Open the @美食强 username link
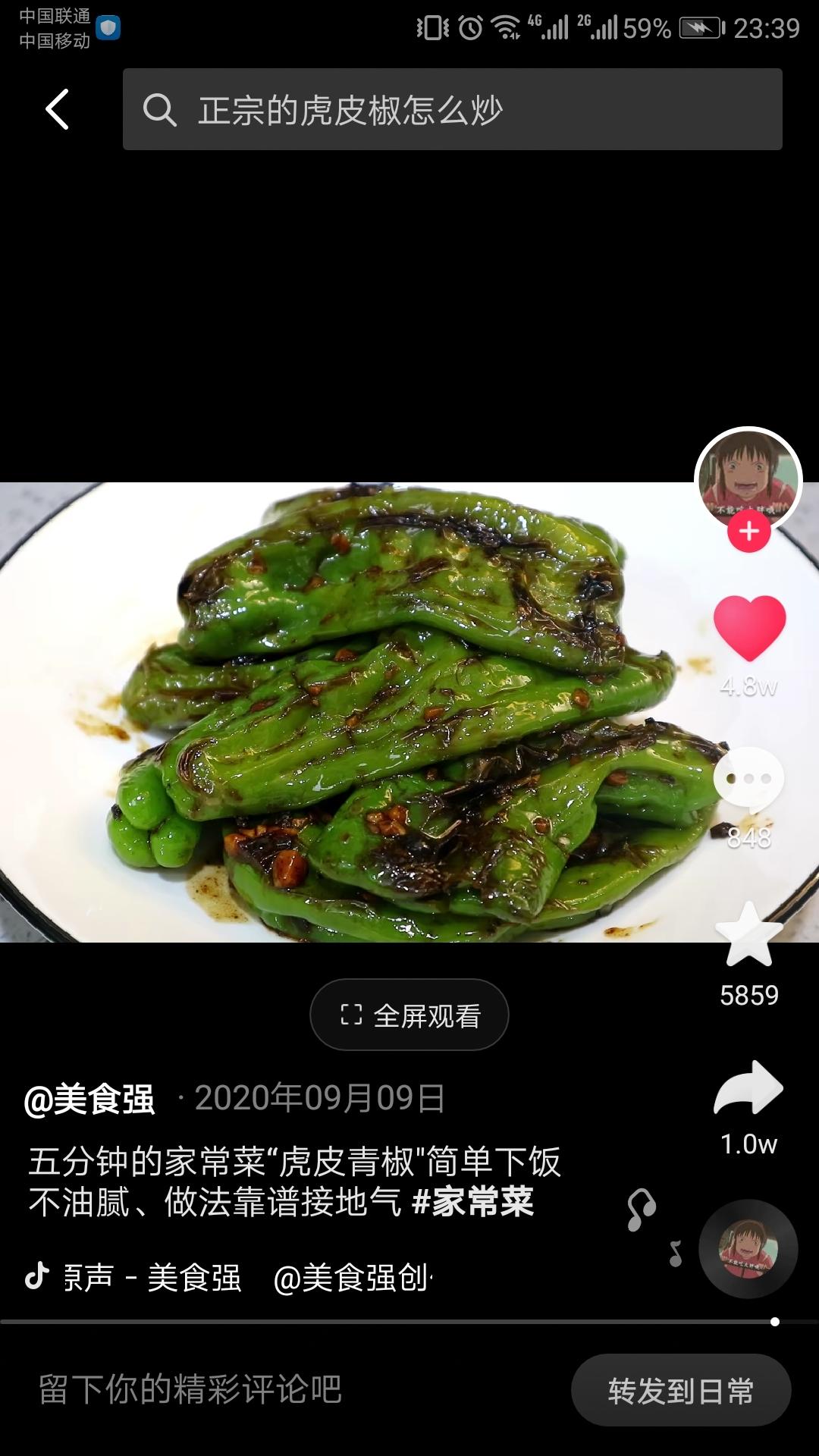819x1456 pixels. click(89, 1099)
